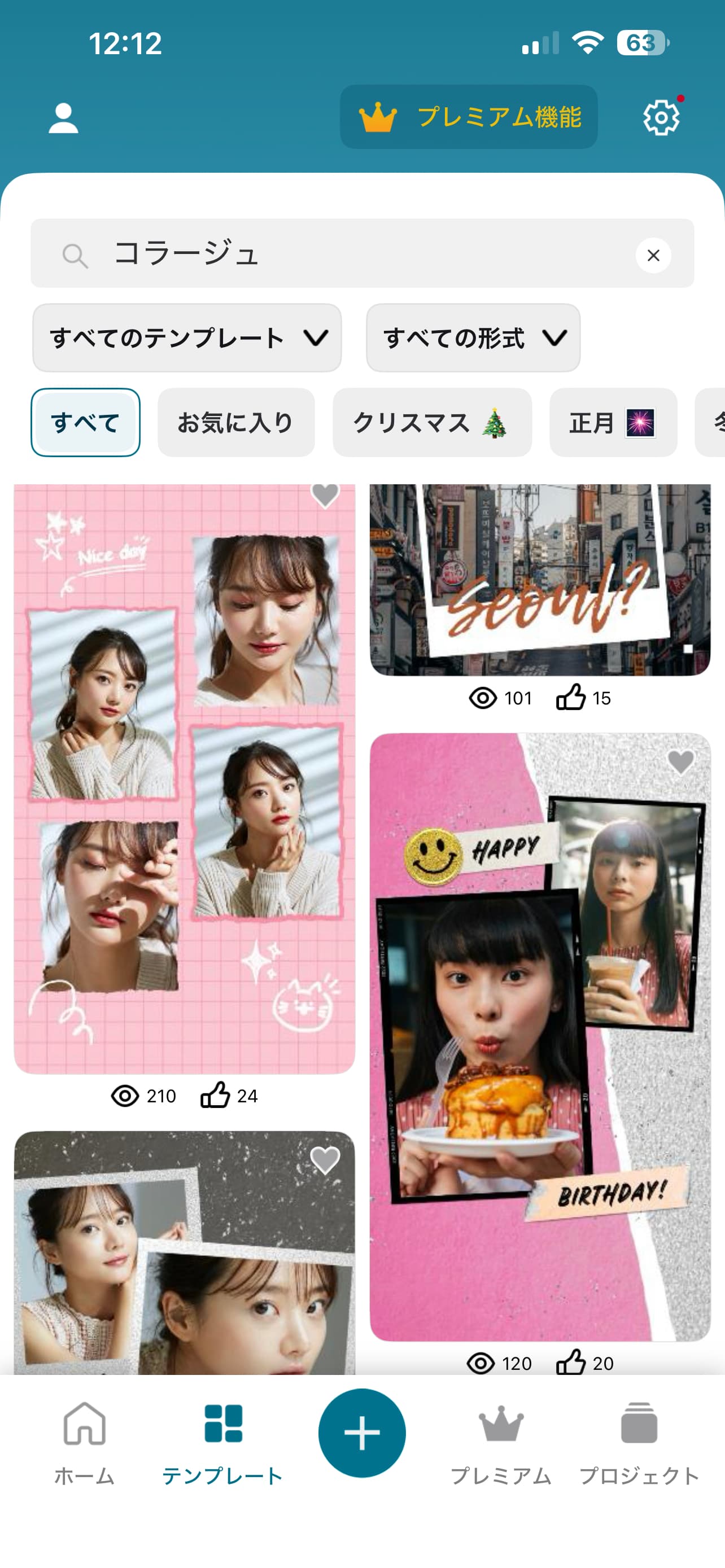Click the search magnifier icon
Viewport: 725px width, 1568px height.
tap(75, 255)
